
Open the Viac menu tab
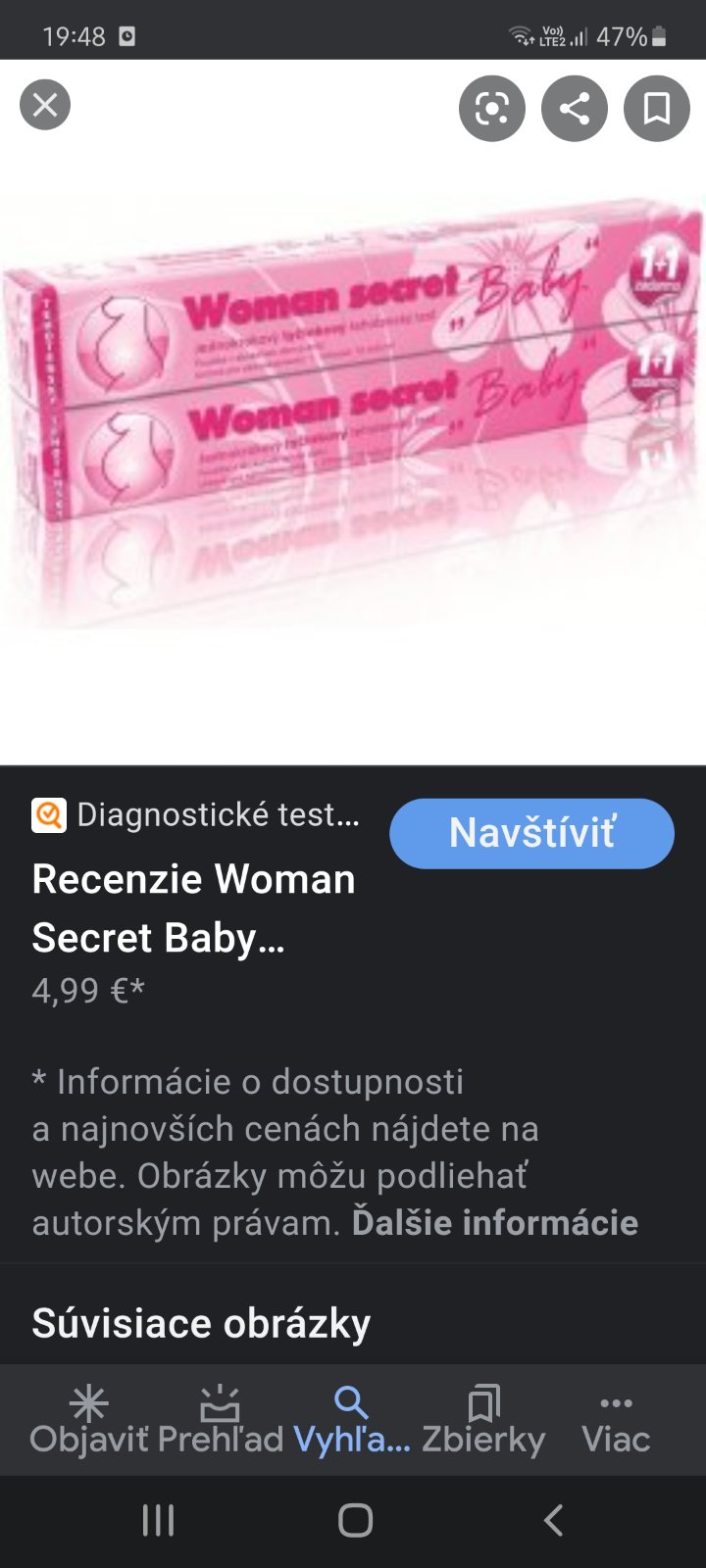point(616,1419)
